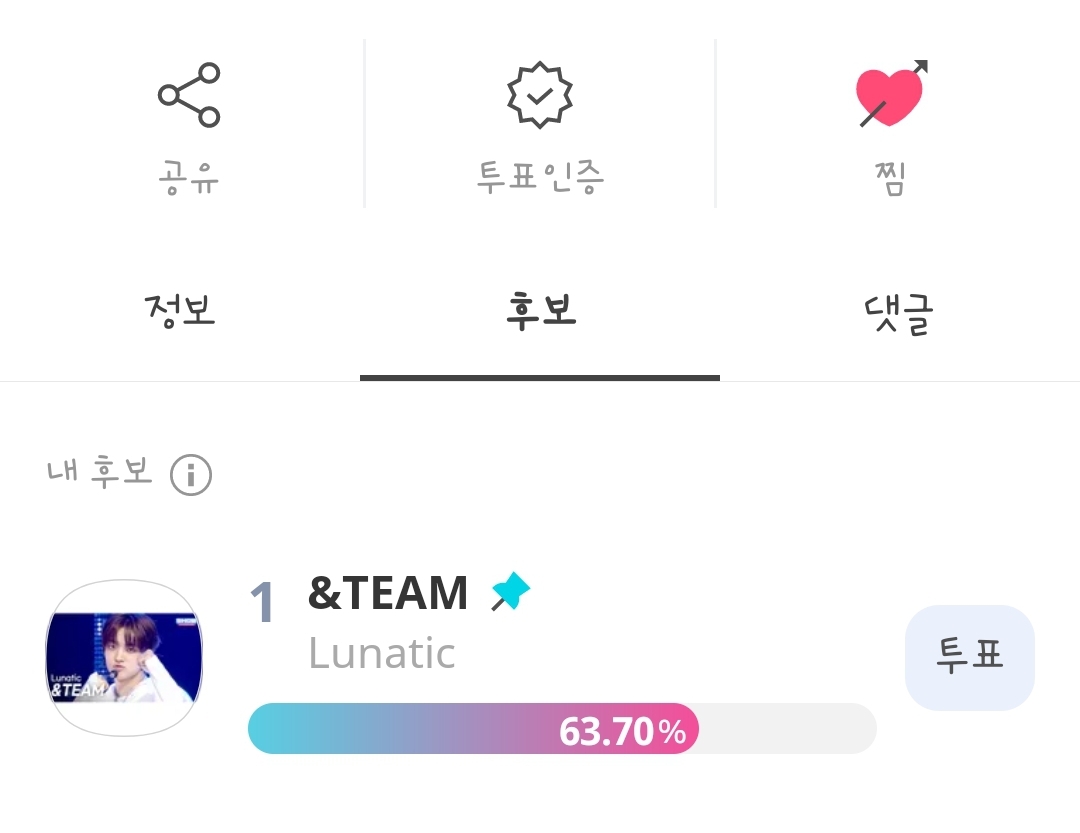Viewport: 1080px width, 833px height.
Task: Tap the 찜 heart button
Action: point(891,125)
